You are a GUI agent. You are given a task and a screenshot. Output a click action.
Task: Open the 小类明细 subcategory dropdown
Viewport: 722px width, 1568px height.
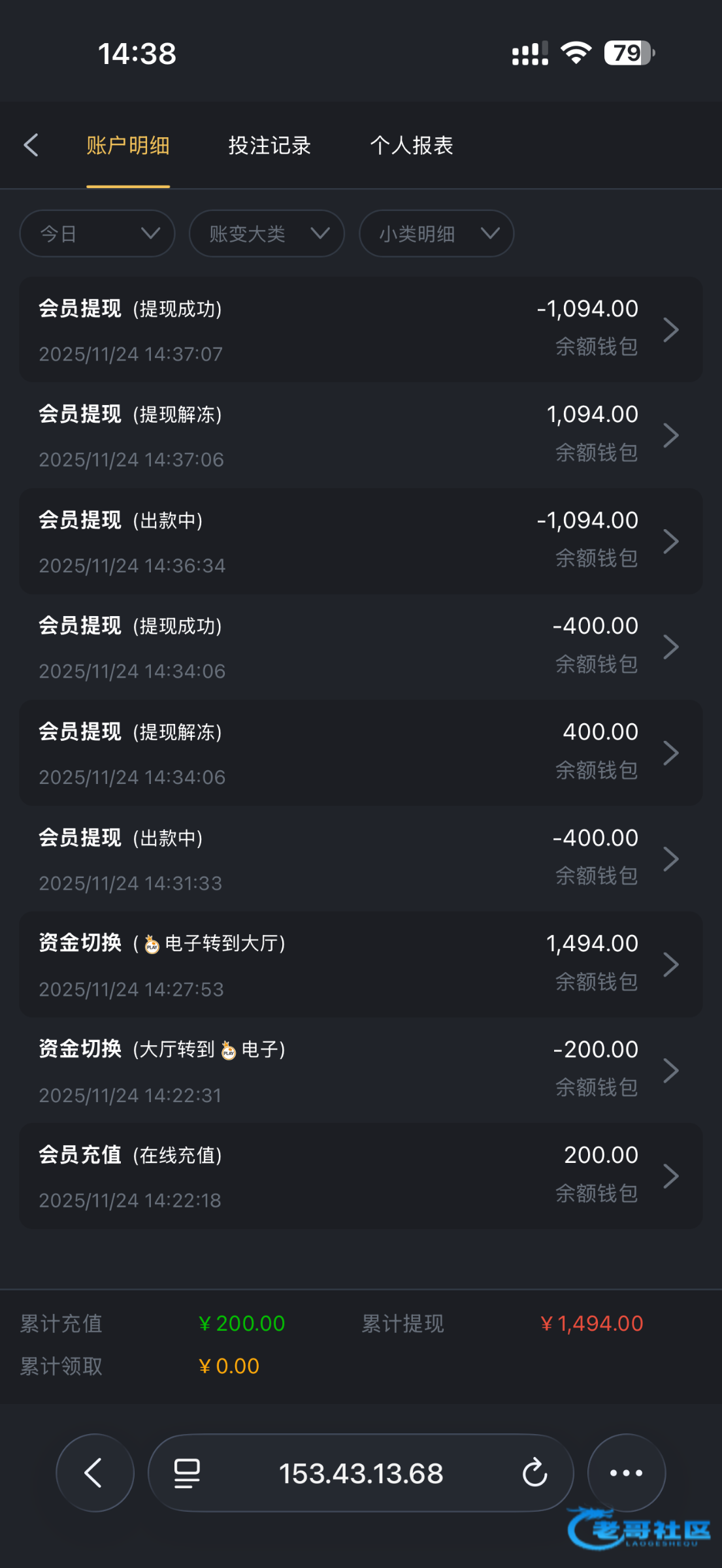pyautogui.click(x=436, y=233)
